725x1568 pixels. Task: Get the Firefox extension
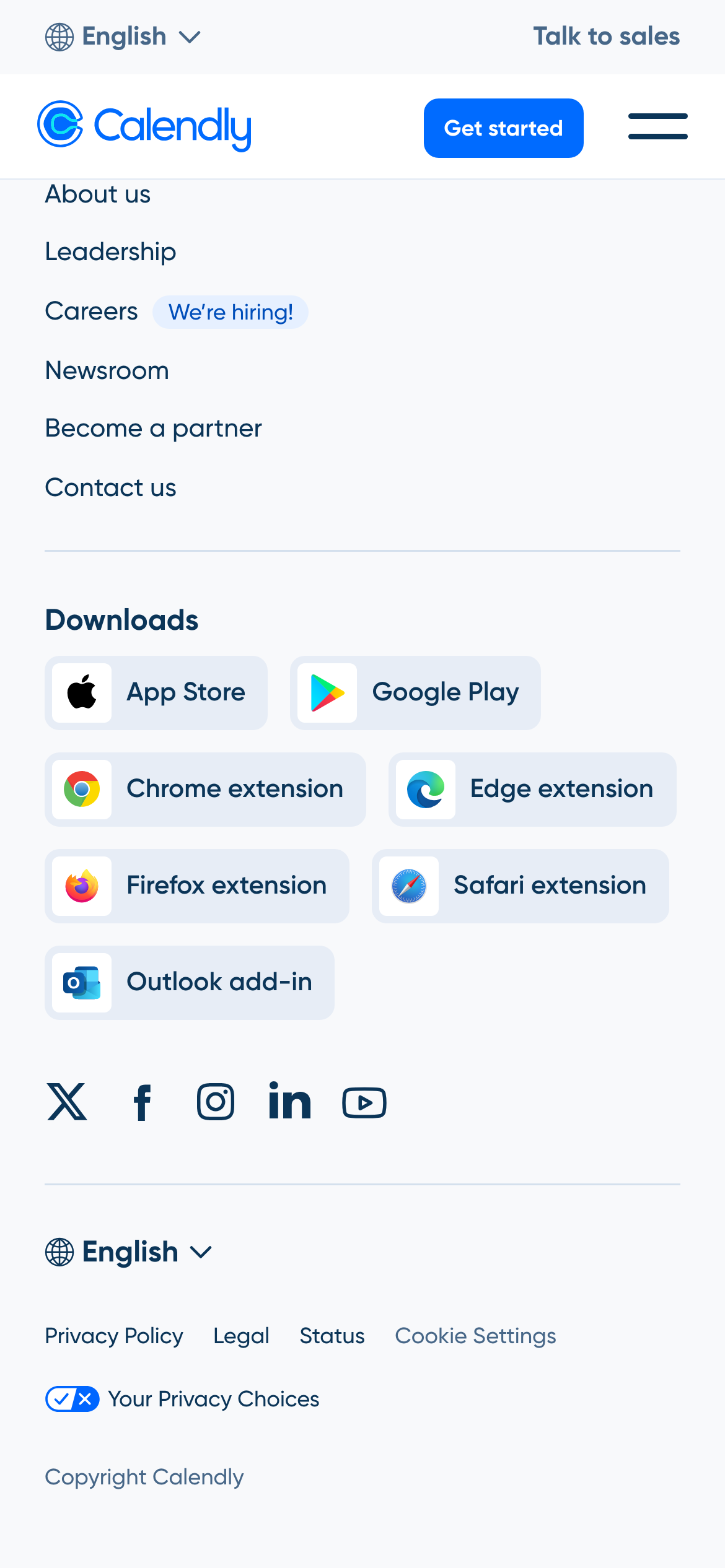pyautogui.click(x=197, y=886)
